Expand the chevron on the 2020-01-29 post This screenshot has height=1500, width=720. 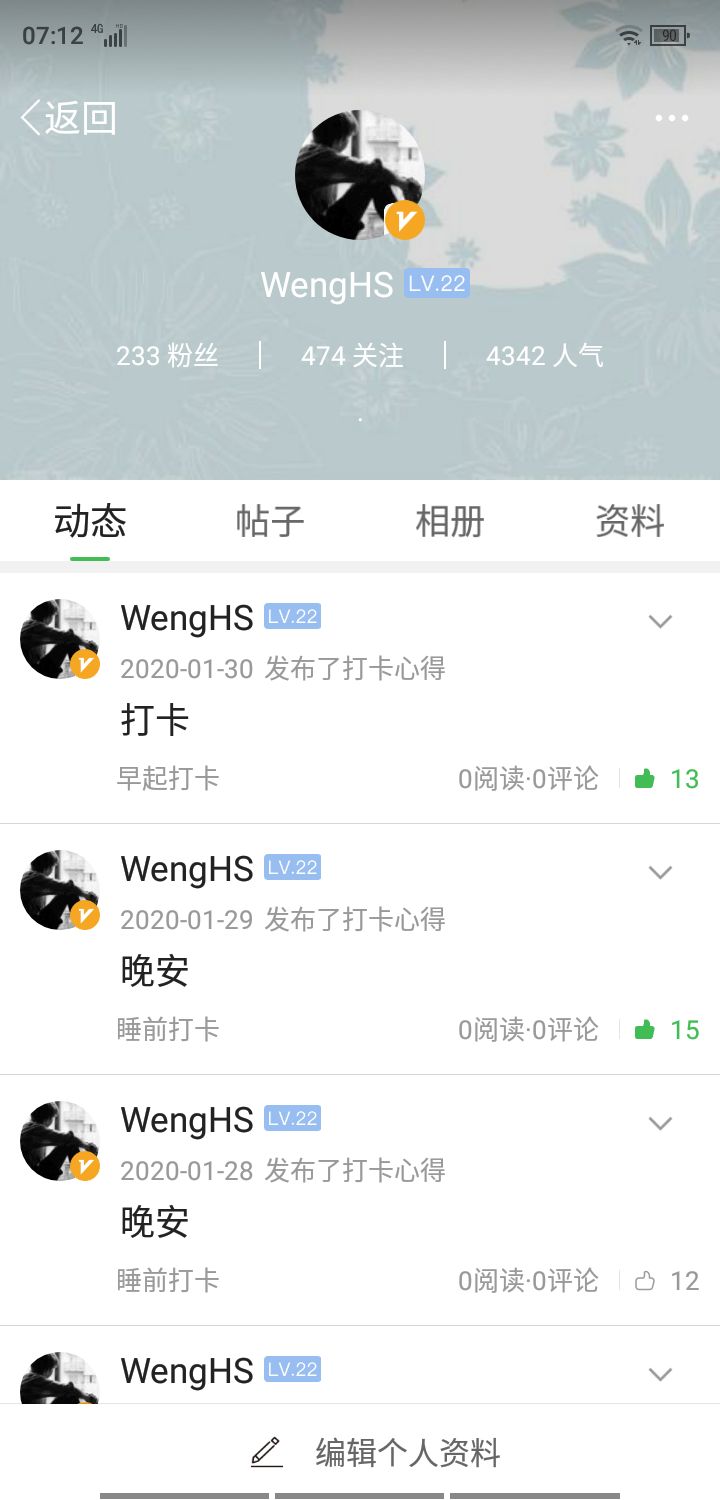(x=660, y=872)
